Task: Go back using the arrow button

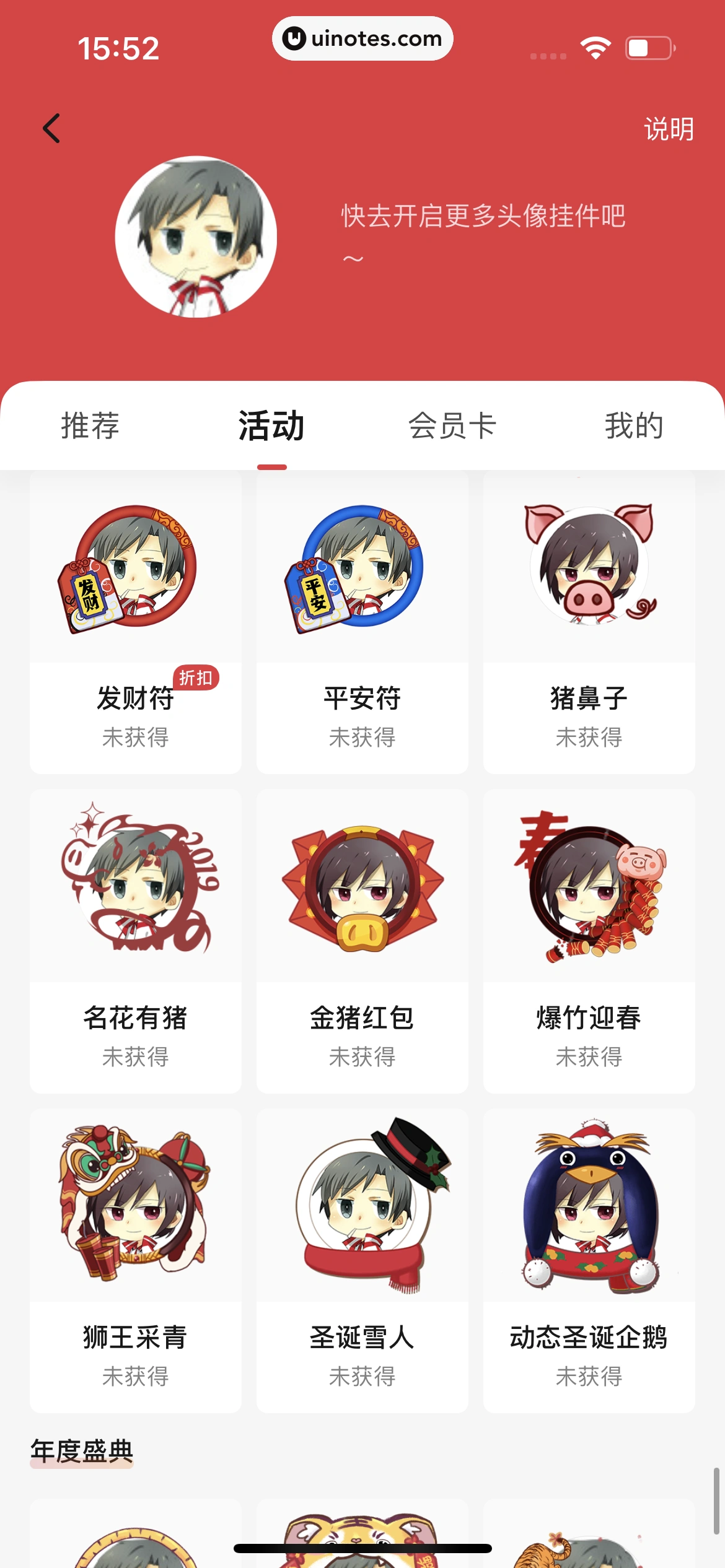Action: click(52, 129)
